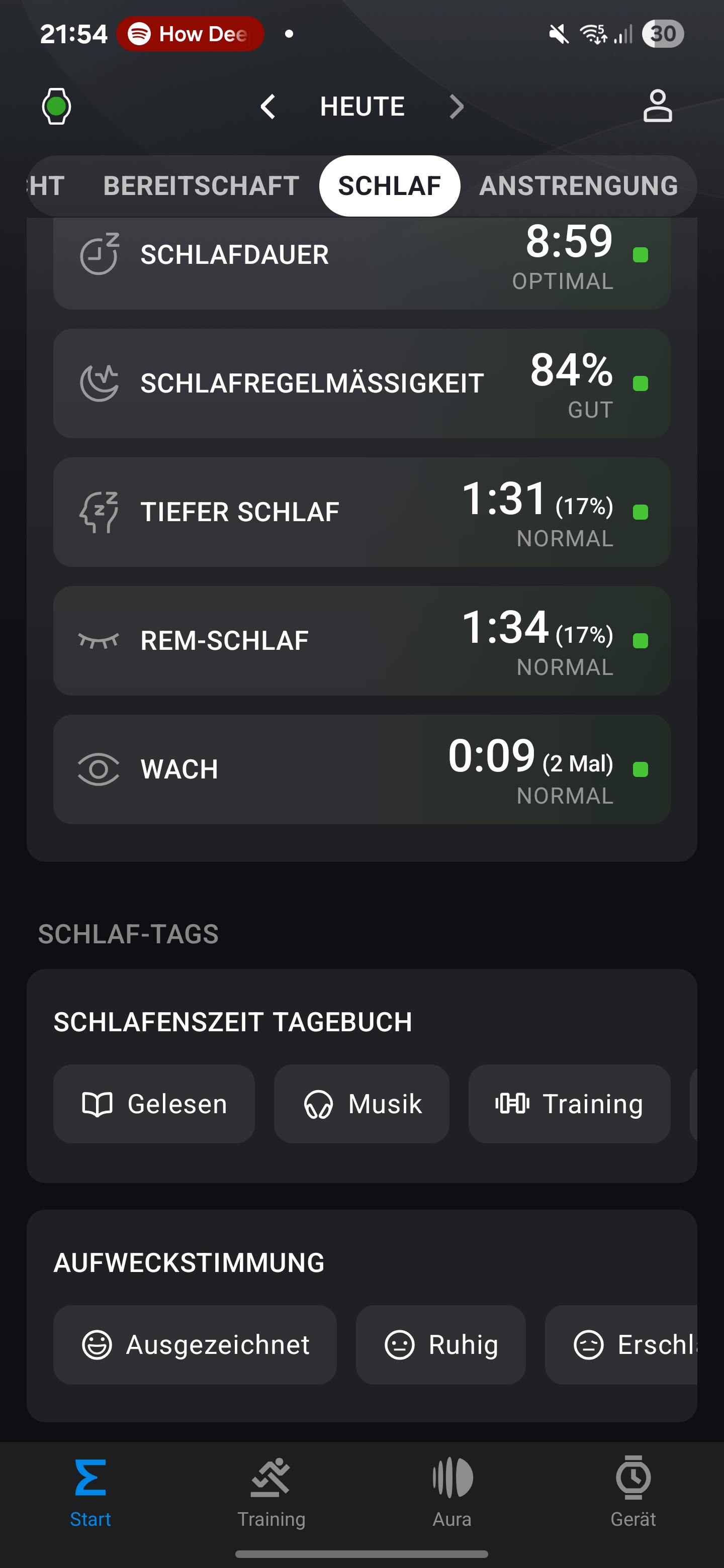The height and width of the screenshot is (1568, 724).
Task: Open the Training bottom navigation tab
Action: coord(271,1491)
